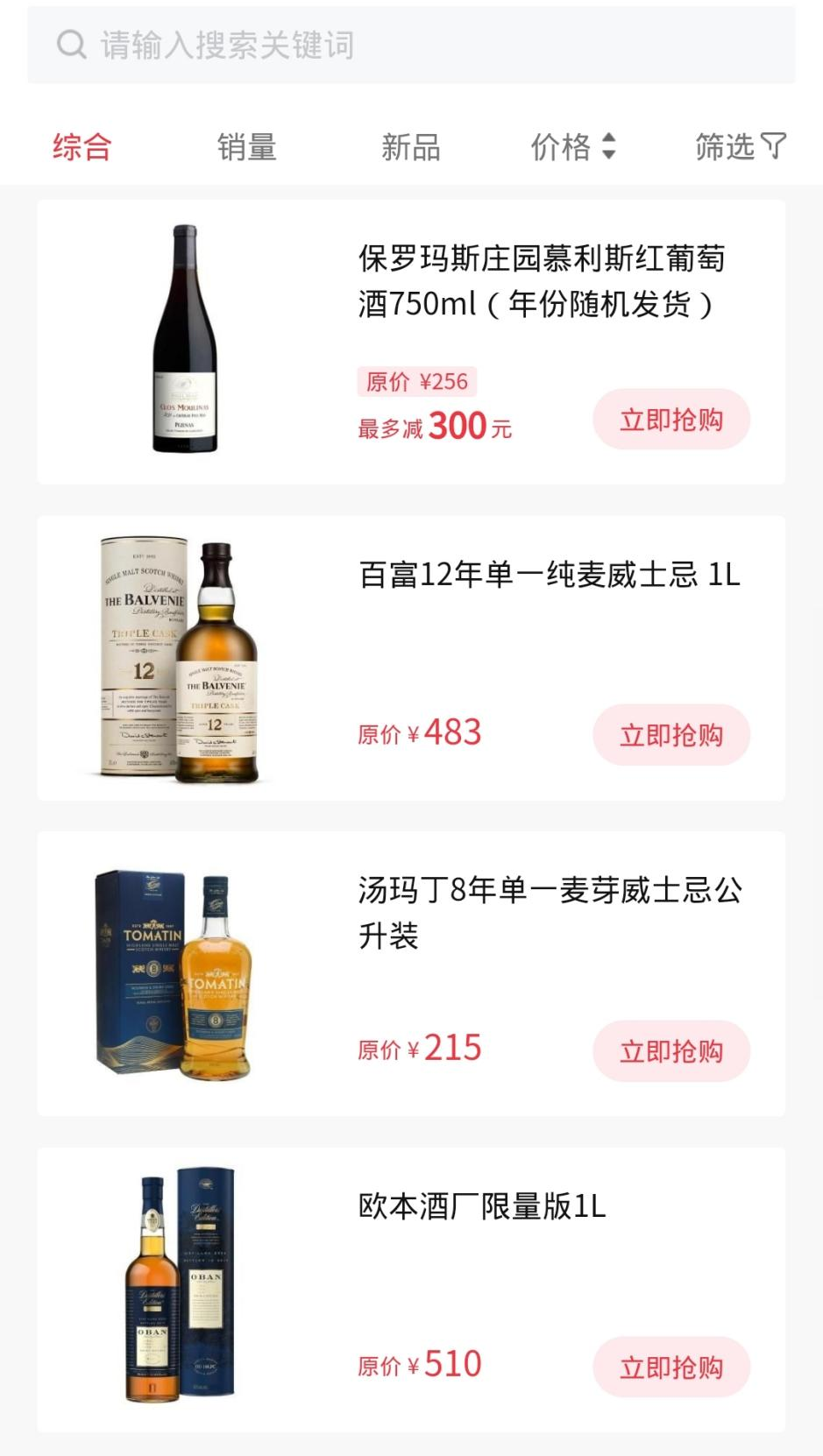View the 欧本酒厂限量版1L product card

tap(481, 1206)
